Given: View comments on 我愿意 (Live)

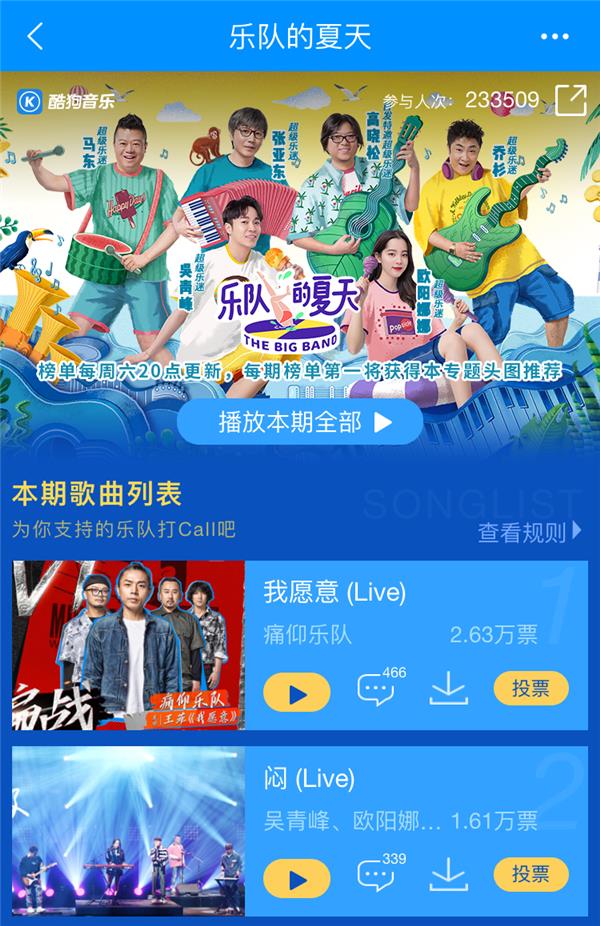Looking at the screenshot, I should coord(375,689).
